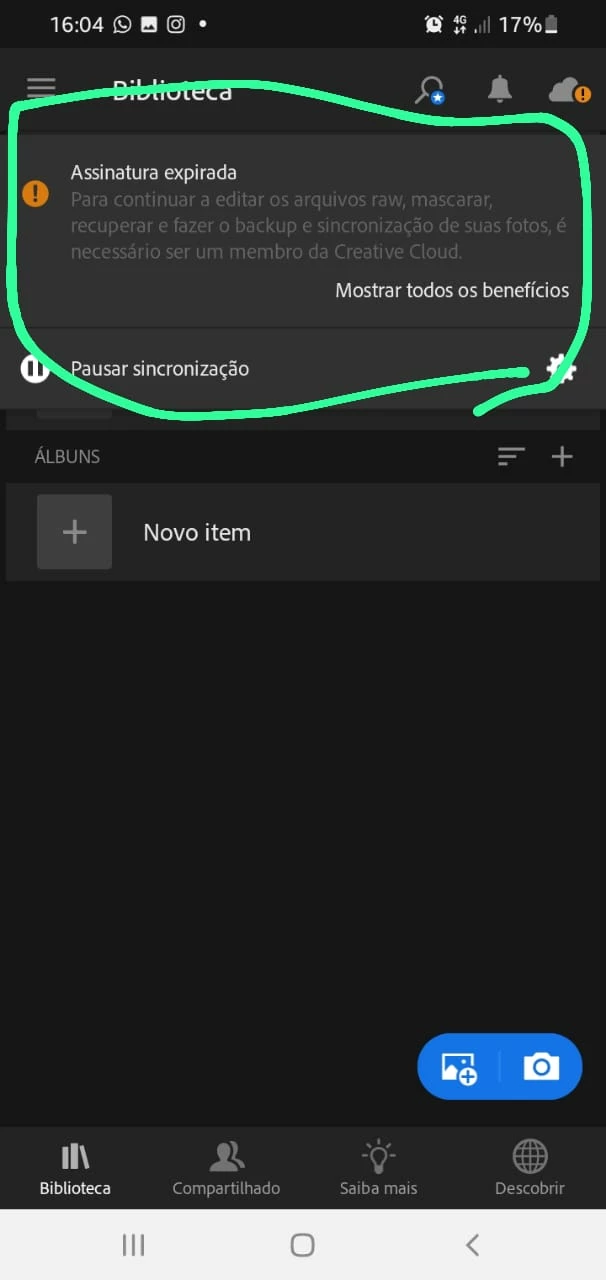Switch to the Compartilhado tab
This screenshot has height=1280, width=606.
pos(226,1169)
